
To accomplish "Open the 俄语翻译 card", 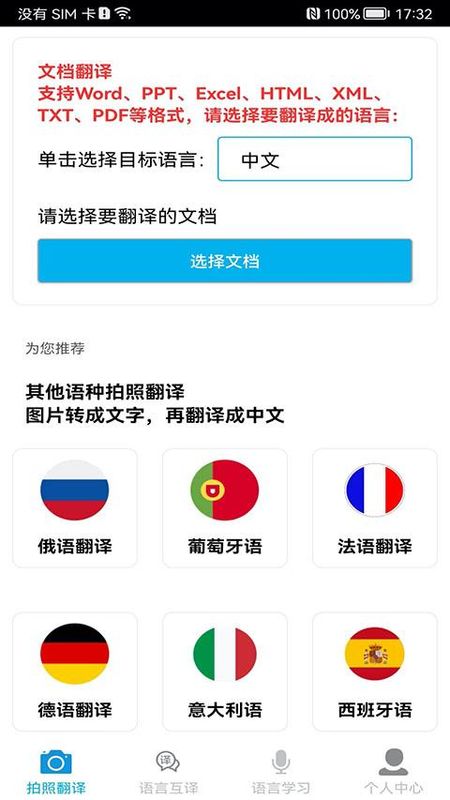I will (74, 508).
